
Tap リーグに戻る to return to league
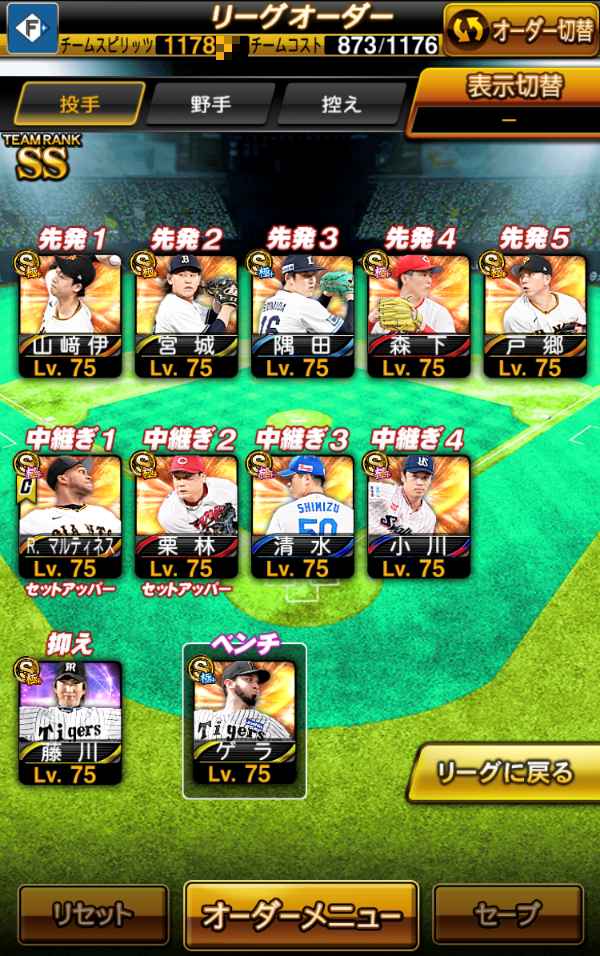(x=505, y=772)
